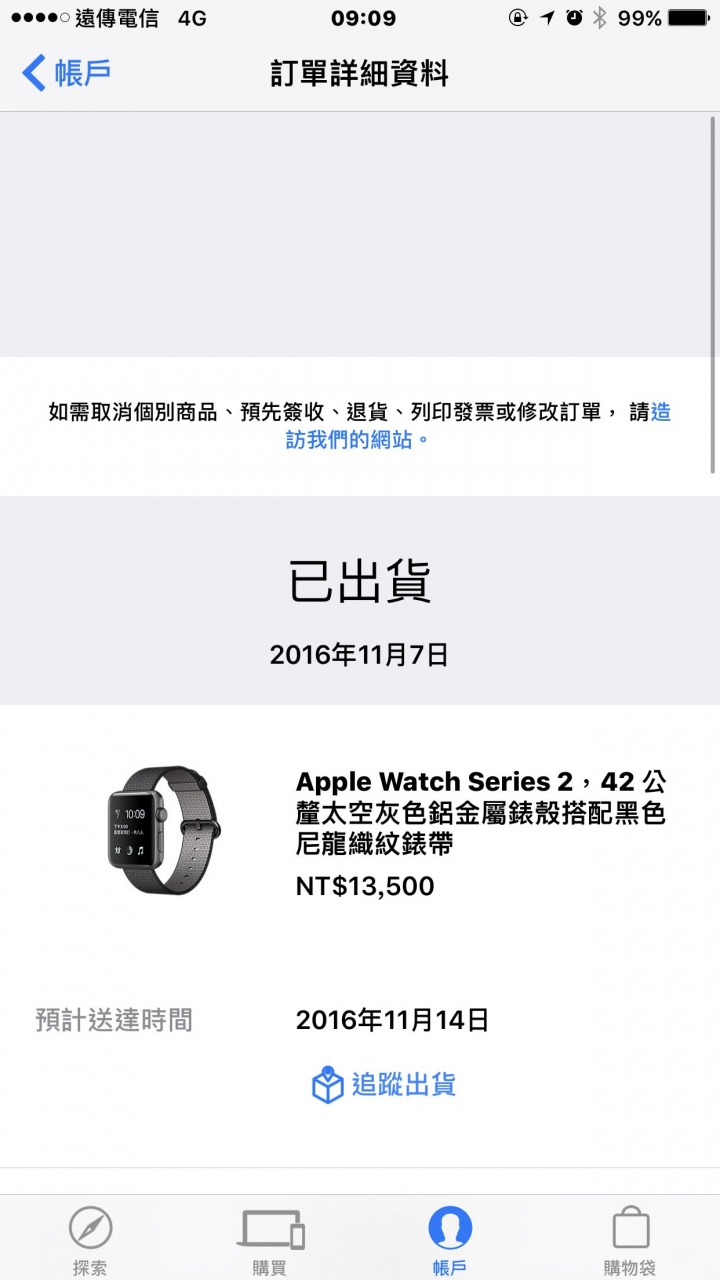The image size is (720, 1280).
Task: Select the 帳戶 tab
Action: [x=450, y=1240]
